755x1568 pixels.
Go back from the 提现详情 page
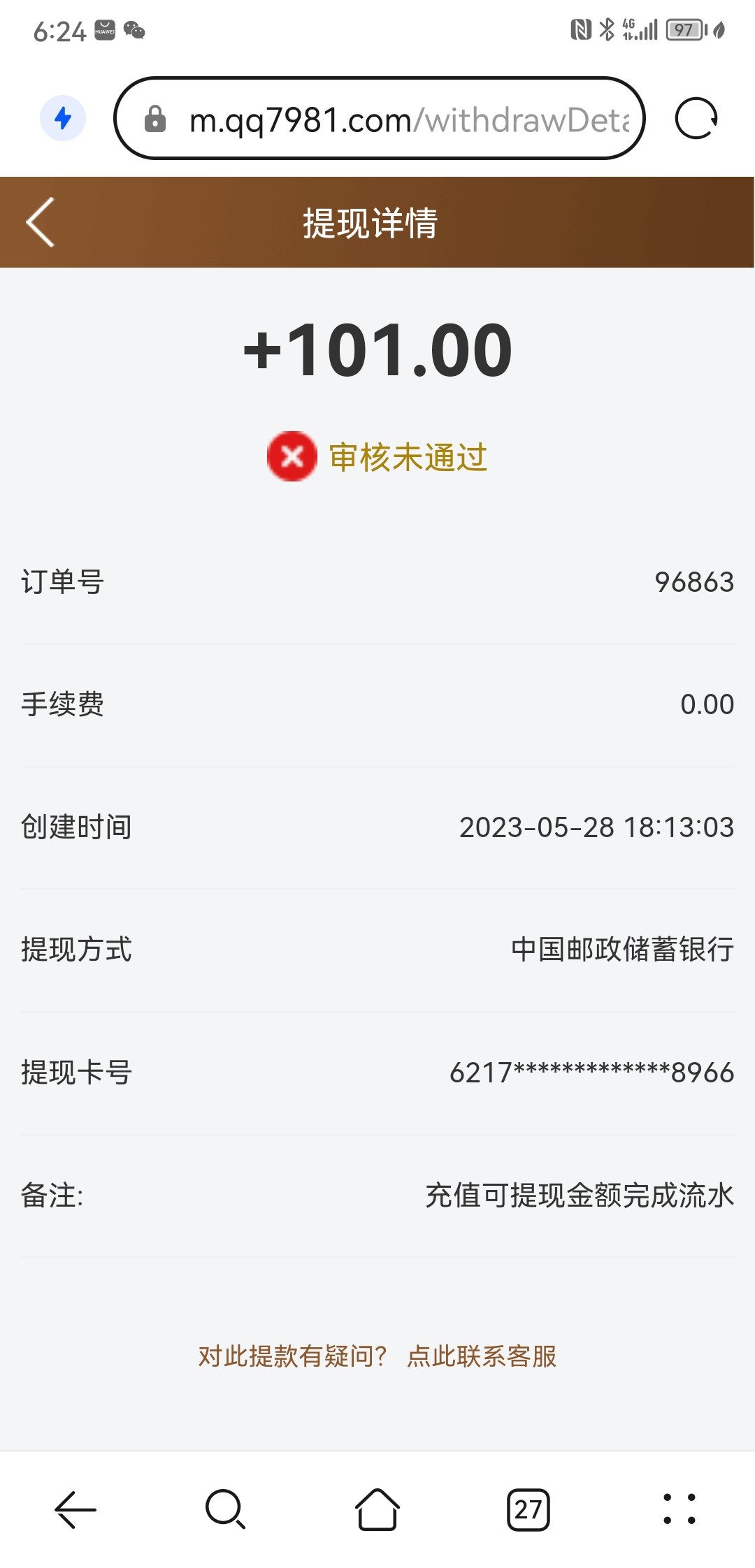(x=41, y=222)
